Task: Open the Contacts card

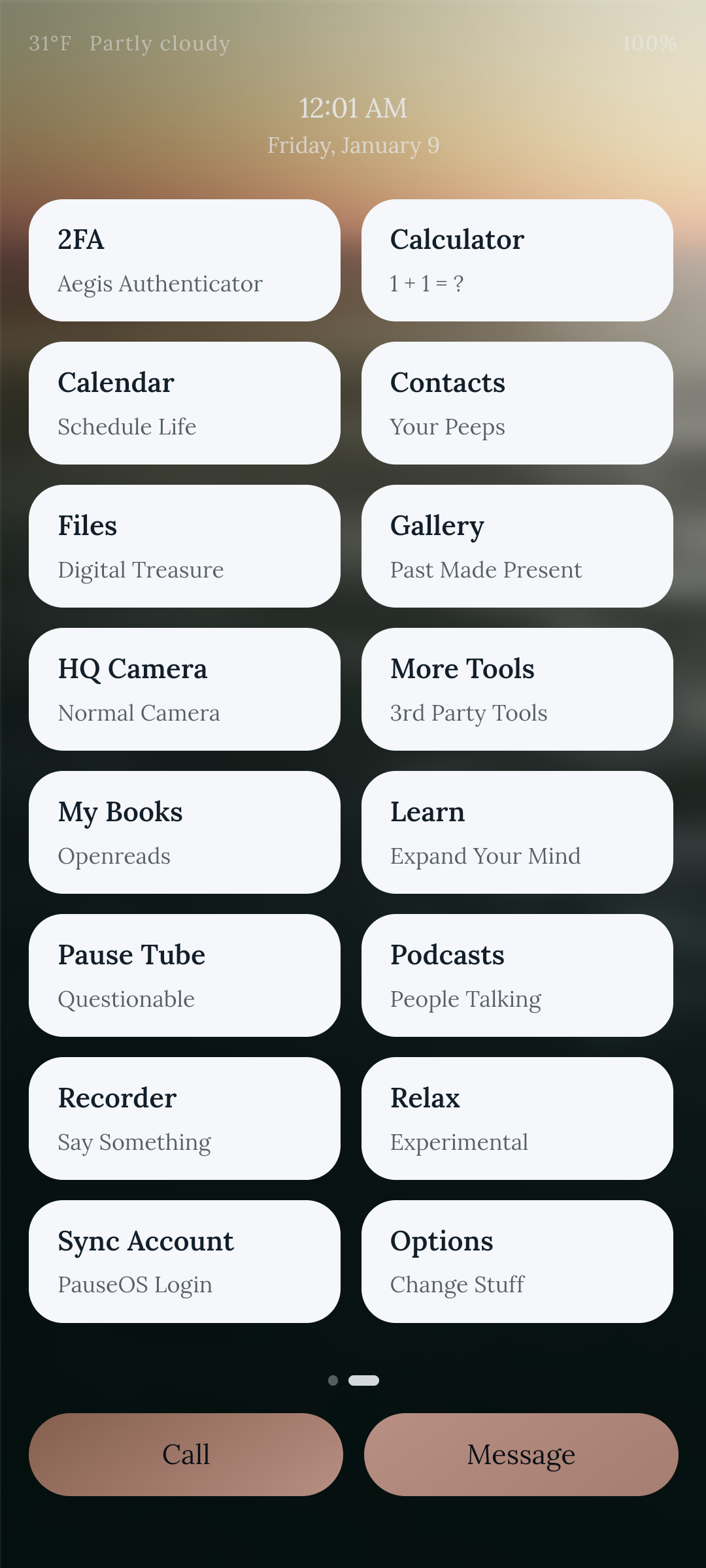Action: 516,403
